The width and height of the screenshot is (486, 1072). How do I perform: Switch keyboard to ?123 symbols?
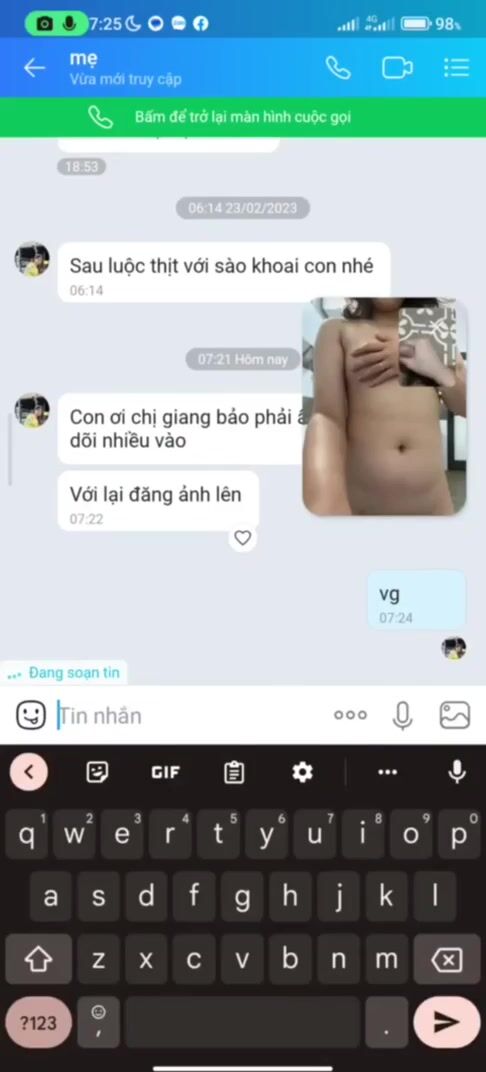38,1023
